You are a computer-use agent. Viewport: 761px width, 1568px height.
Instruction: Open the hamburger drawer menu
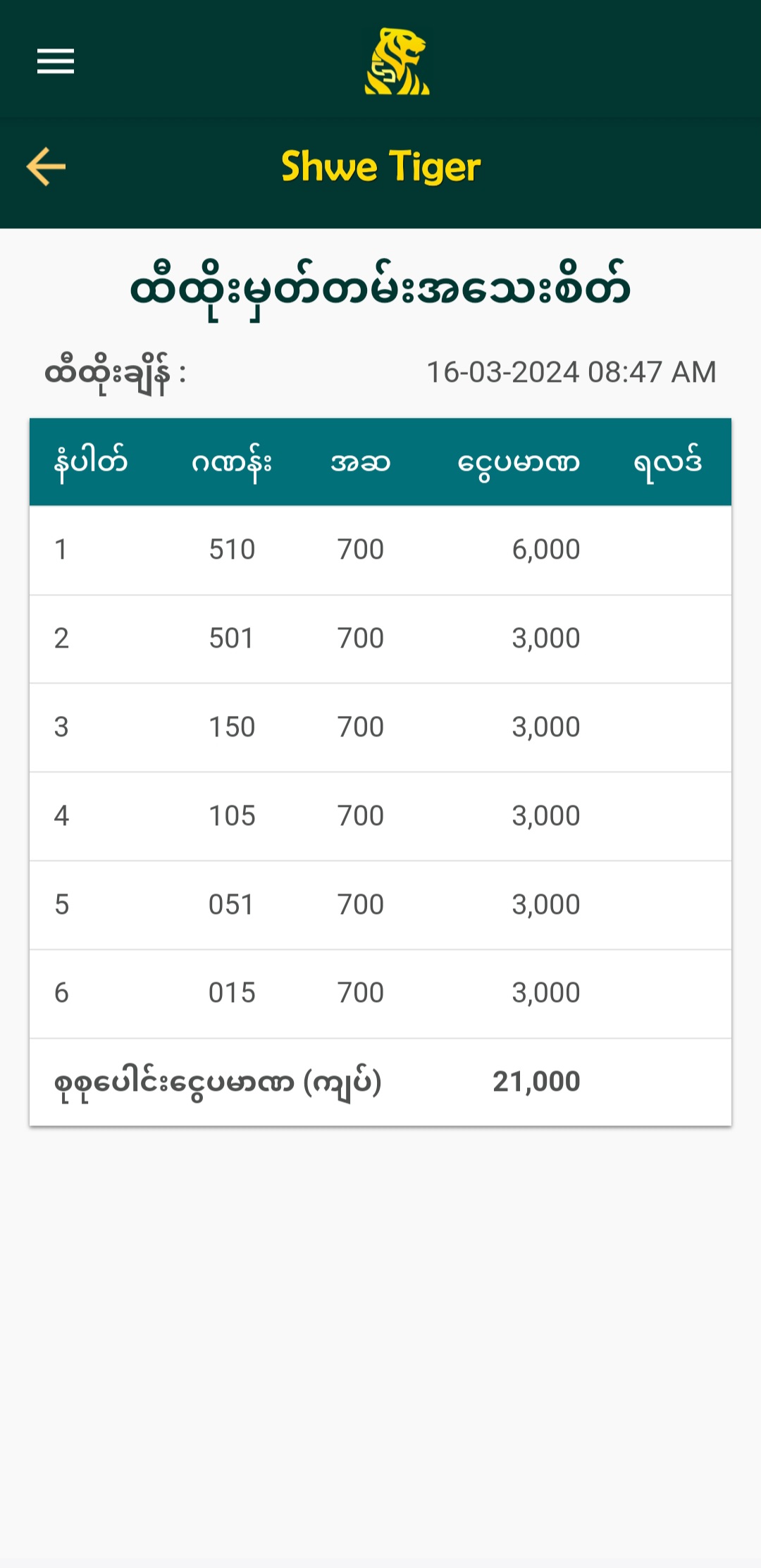coord(56,61)
